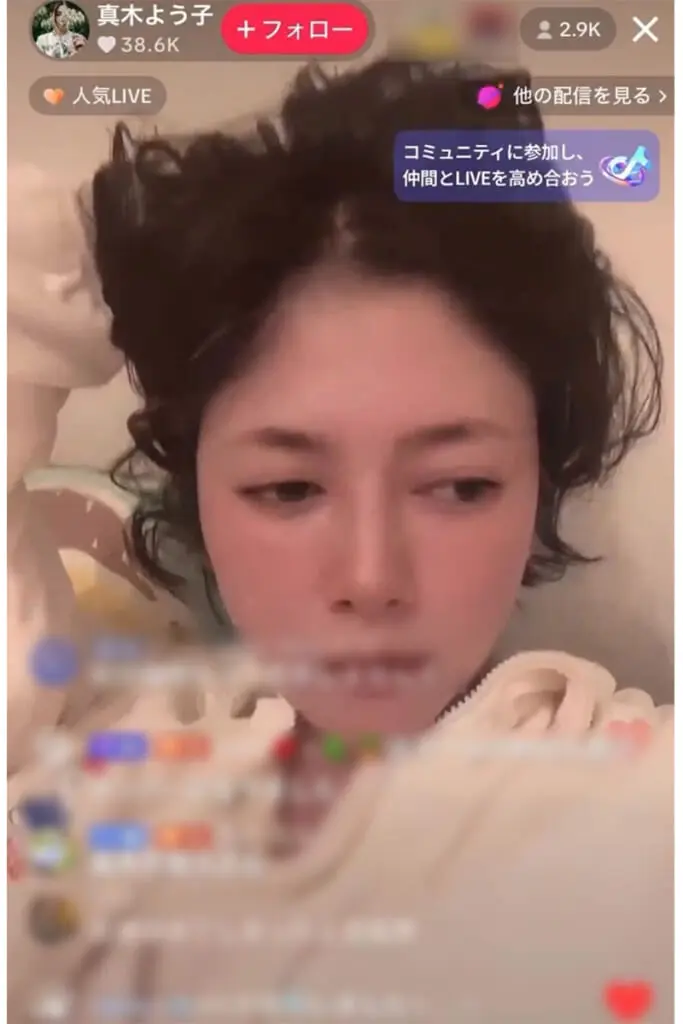
Task: Open the streamer's profile avatar
Action: [x=60, y=29]
